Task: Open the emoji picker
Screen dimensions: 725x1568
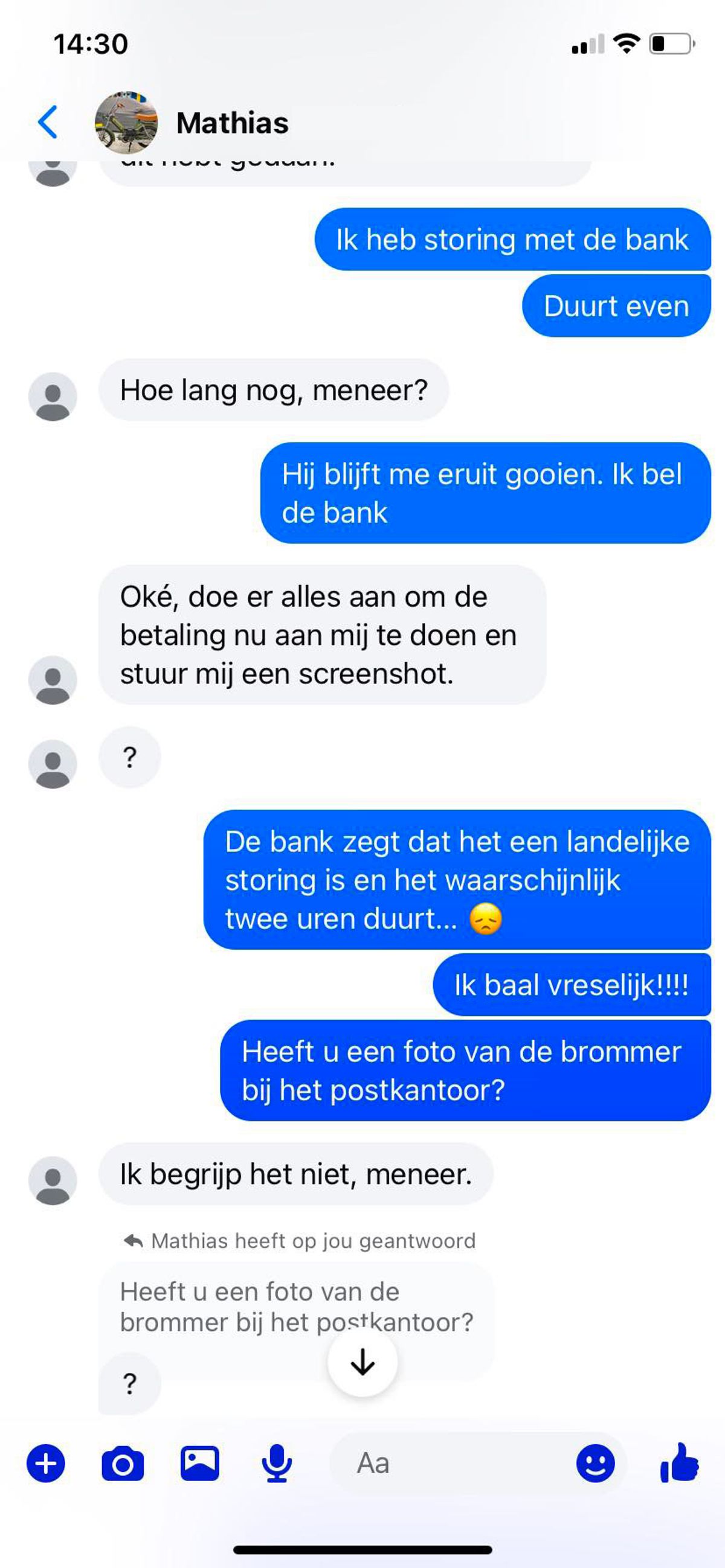Action: pyautogui.click(x=595, y=1464)
